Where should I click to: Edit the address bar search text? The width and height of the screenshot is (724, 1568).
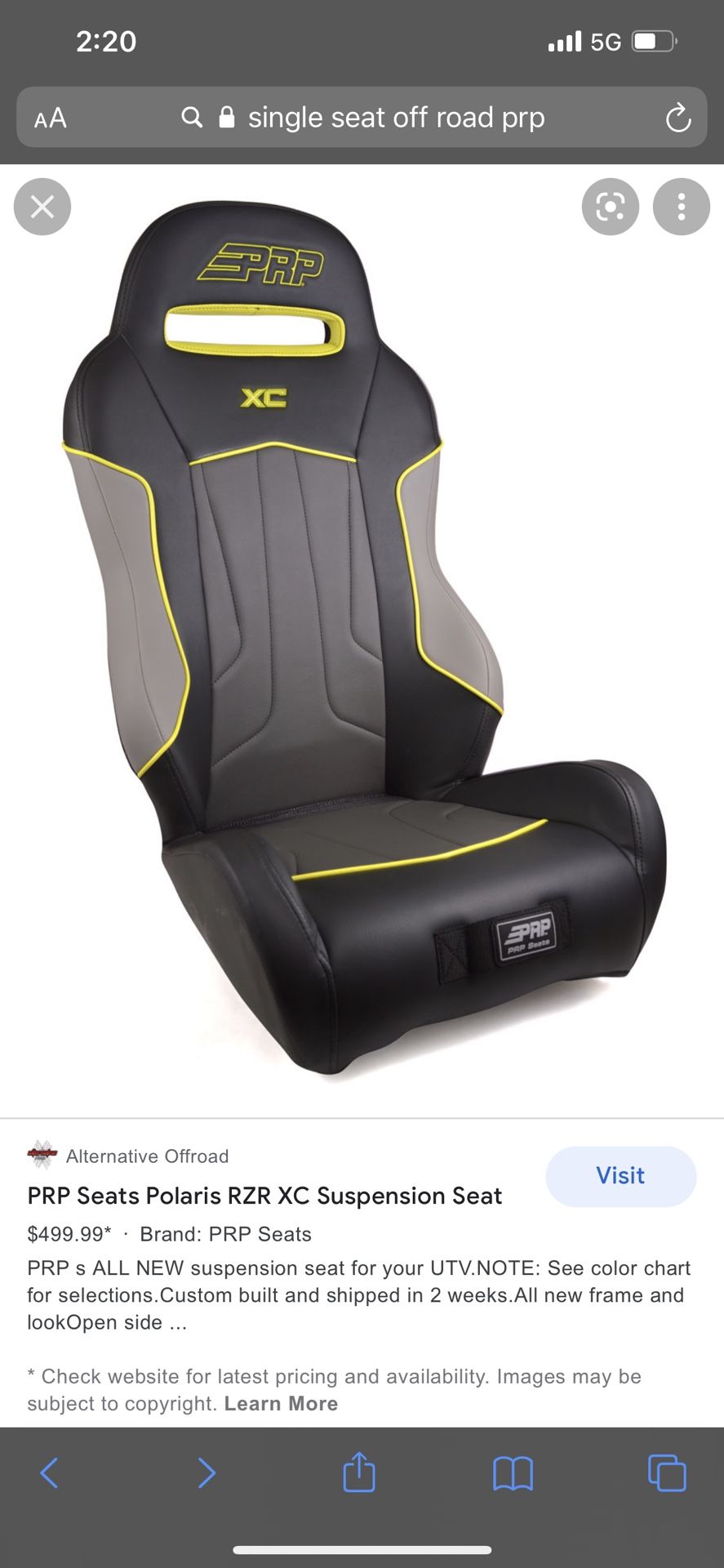pos(396,118)
